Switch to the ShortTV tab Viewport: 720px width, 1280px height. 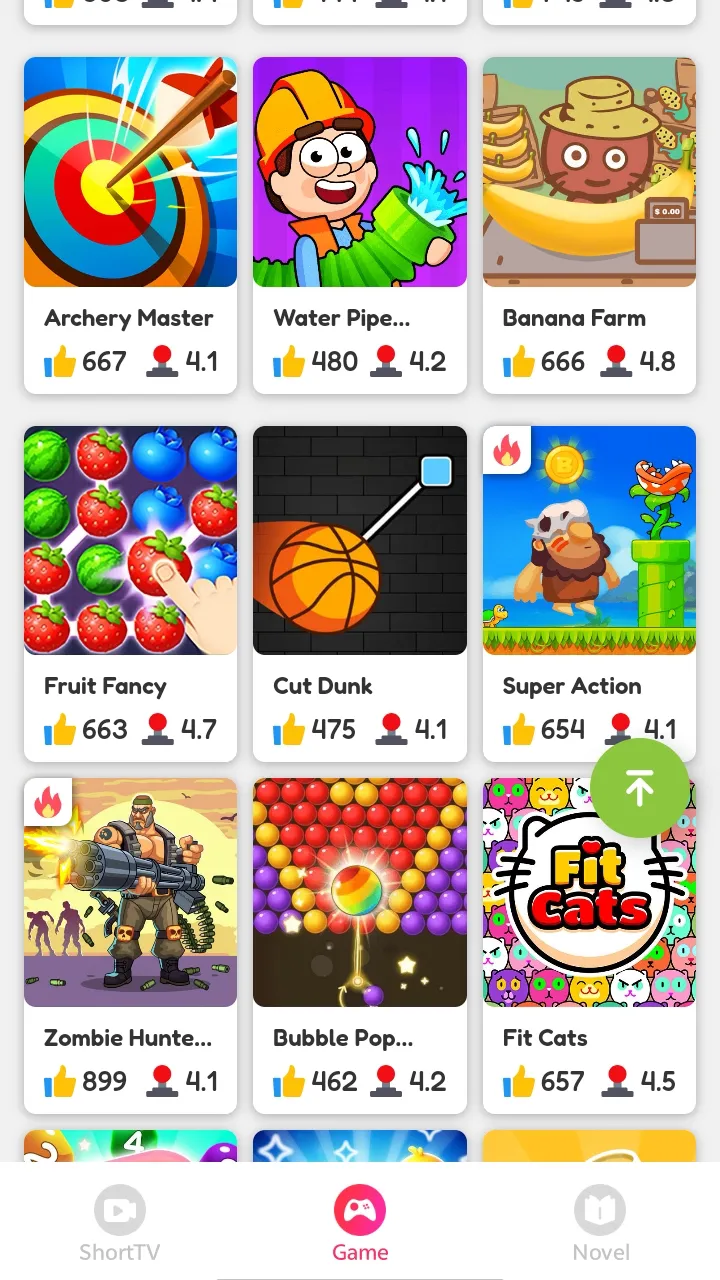pos(120,1224)
